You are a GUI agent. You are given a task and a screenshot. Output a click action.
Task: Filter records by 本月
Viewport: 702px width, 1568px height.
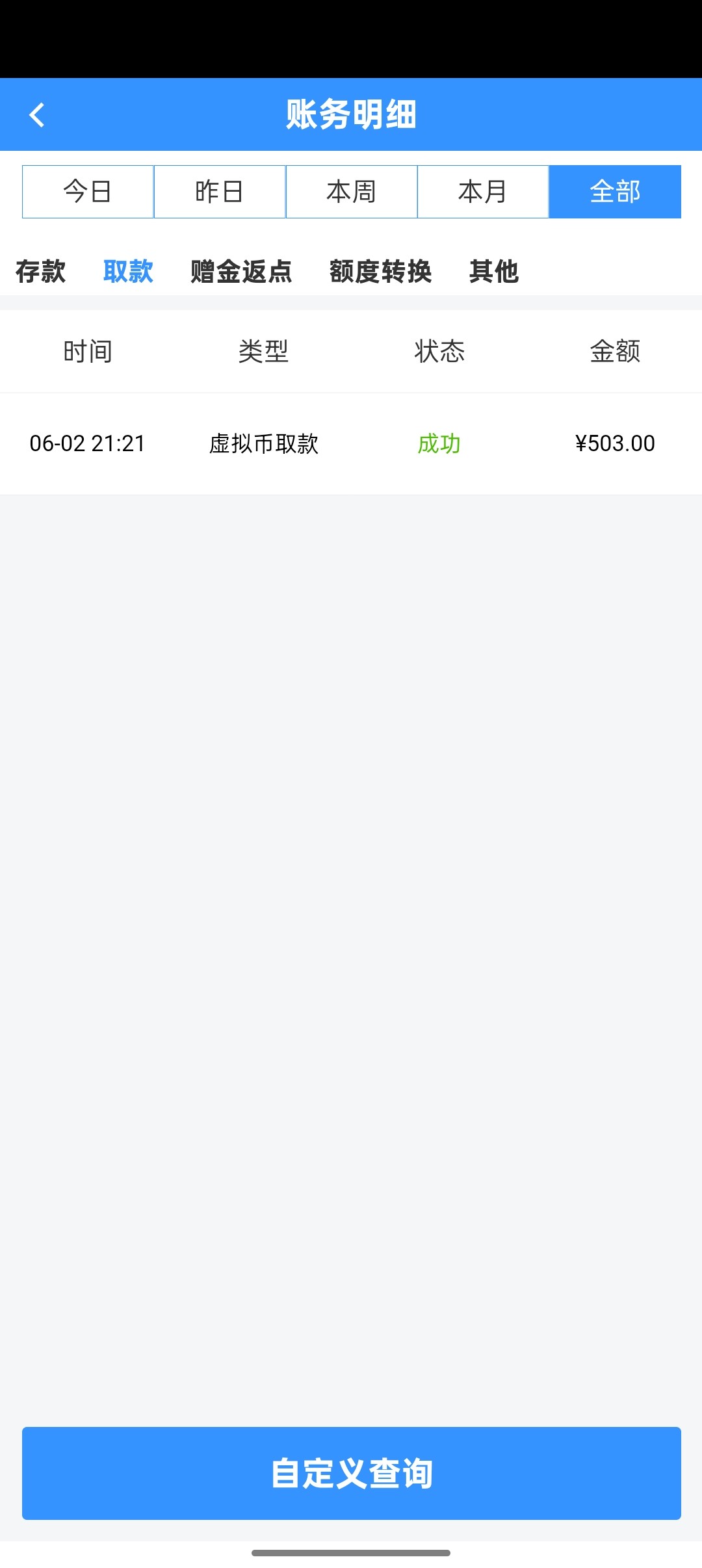pos(483,192)
